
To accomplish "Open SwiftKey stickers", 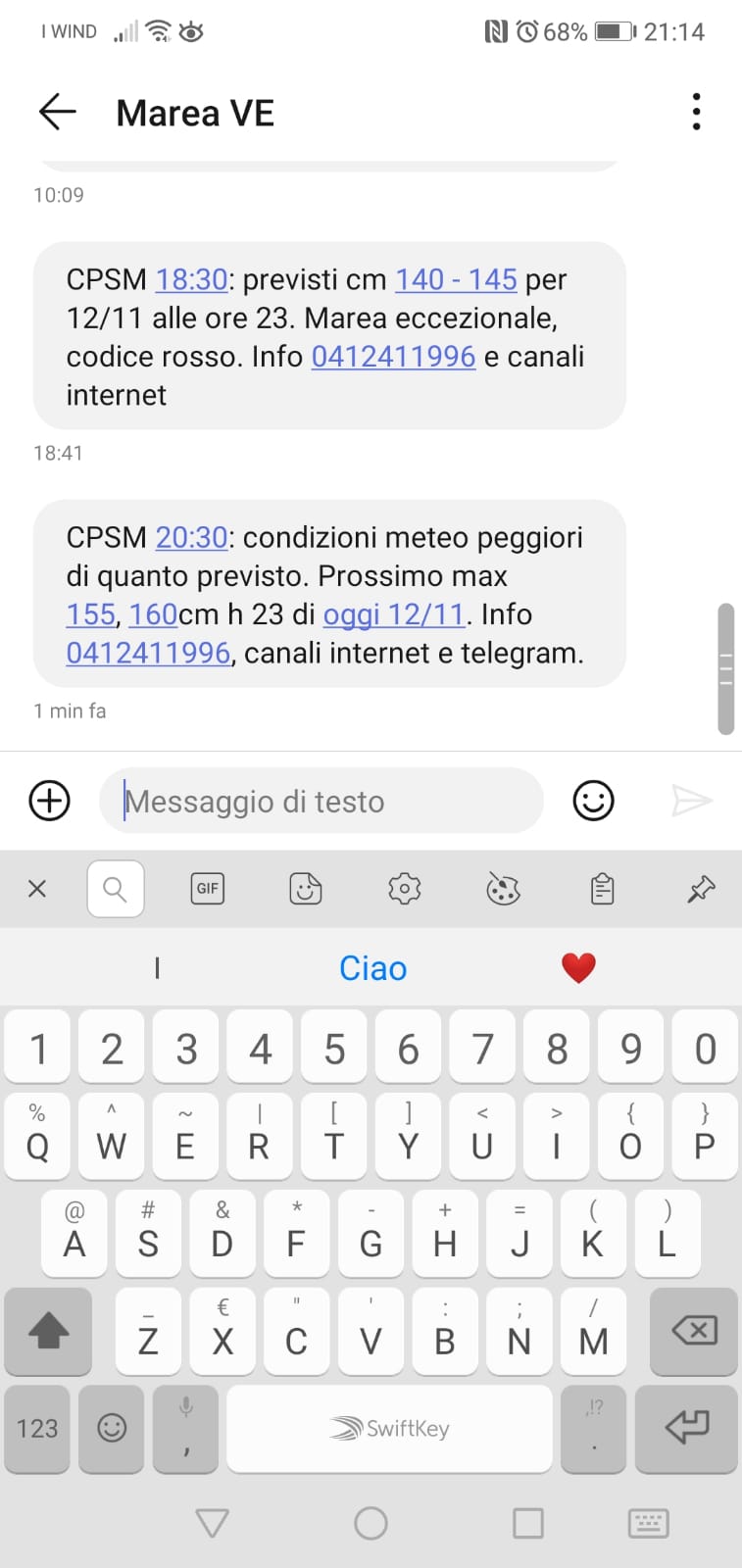I will [x=306, y=889].
